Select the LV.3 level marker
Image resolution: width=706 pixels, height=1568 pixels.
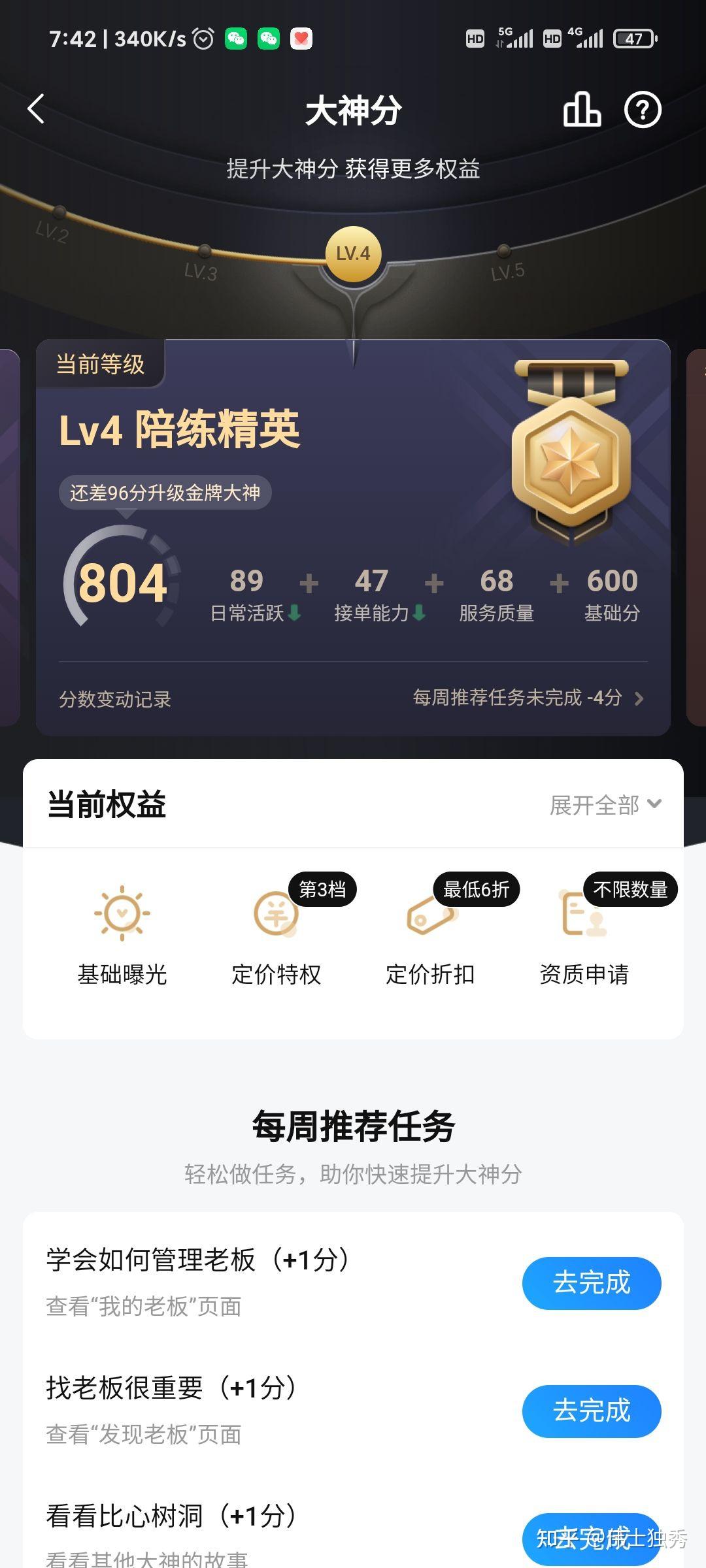(203, 263)
